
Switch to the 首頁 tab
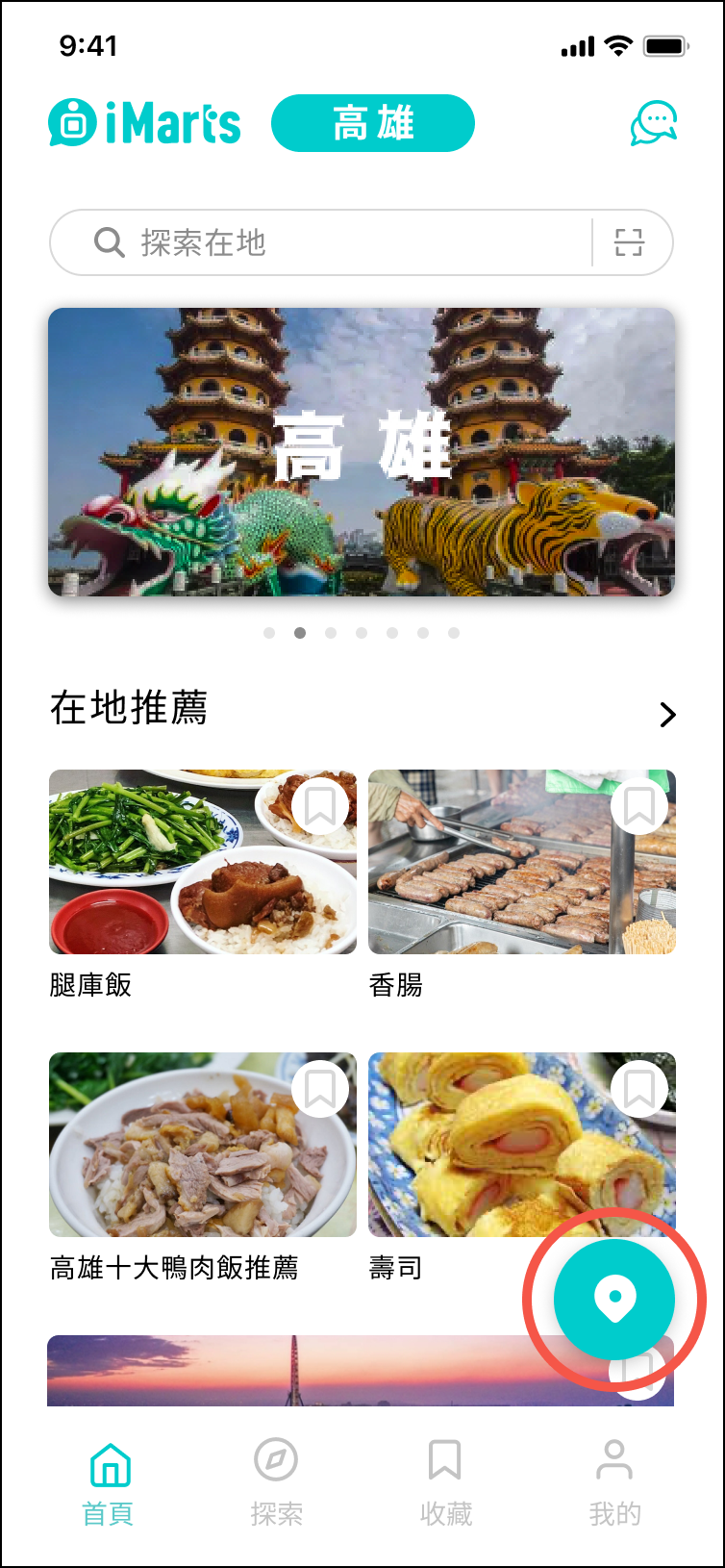[109, 1482]
